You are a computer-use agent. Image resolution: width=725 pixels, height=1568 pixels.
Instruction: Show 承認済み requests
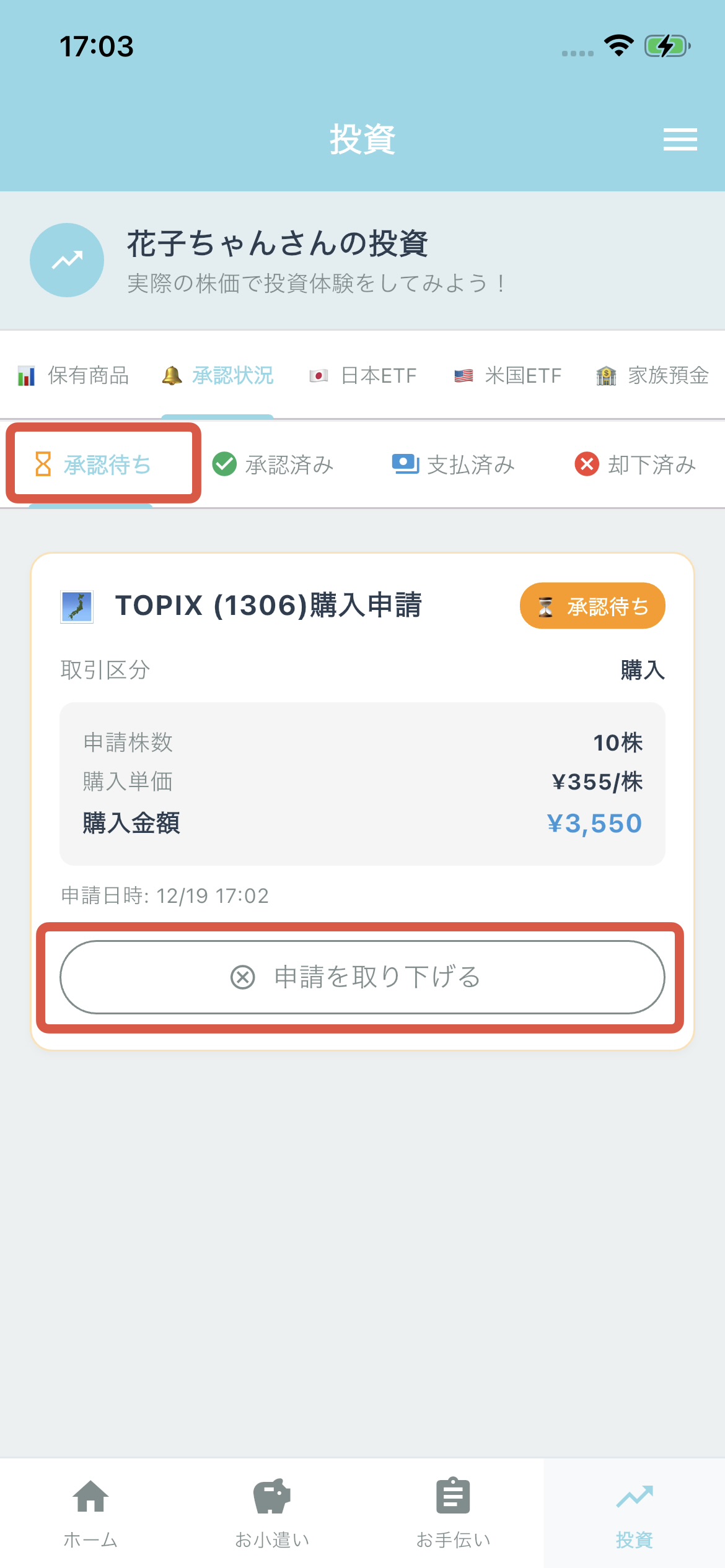point(273,464)
